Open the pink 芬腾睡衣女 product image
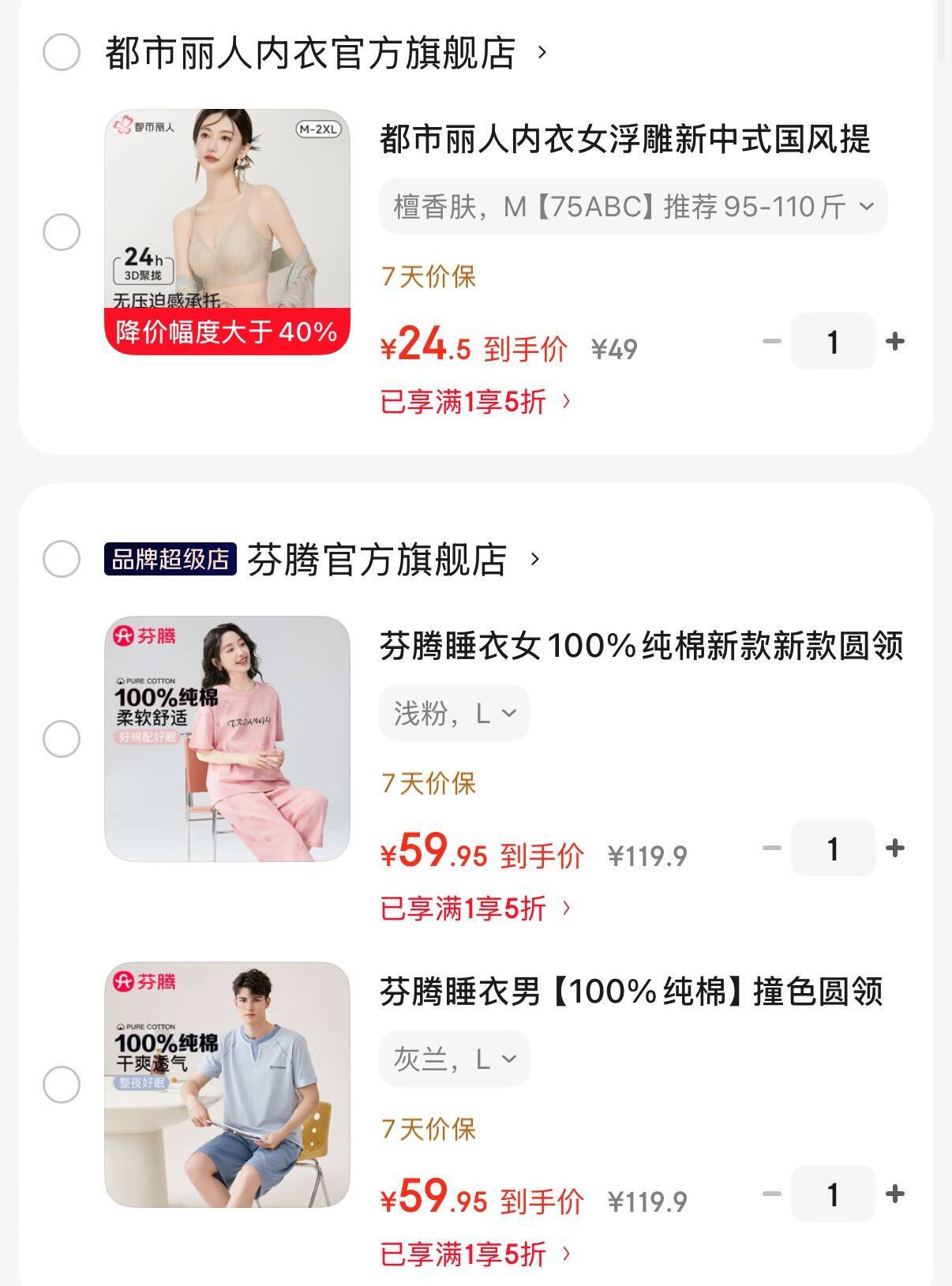The height and width of the screenshot is (1286, 952). [x=227, y=739]
